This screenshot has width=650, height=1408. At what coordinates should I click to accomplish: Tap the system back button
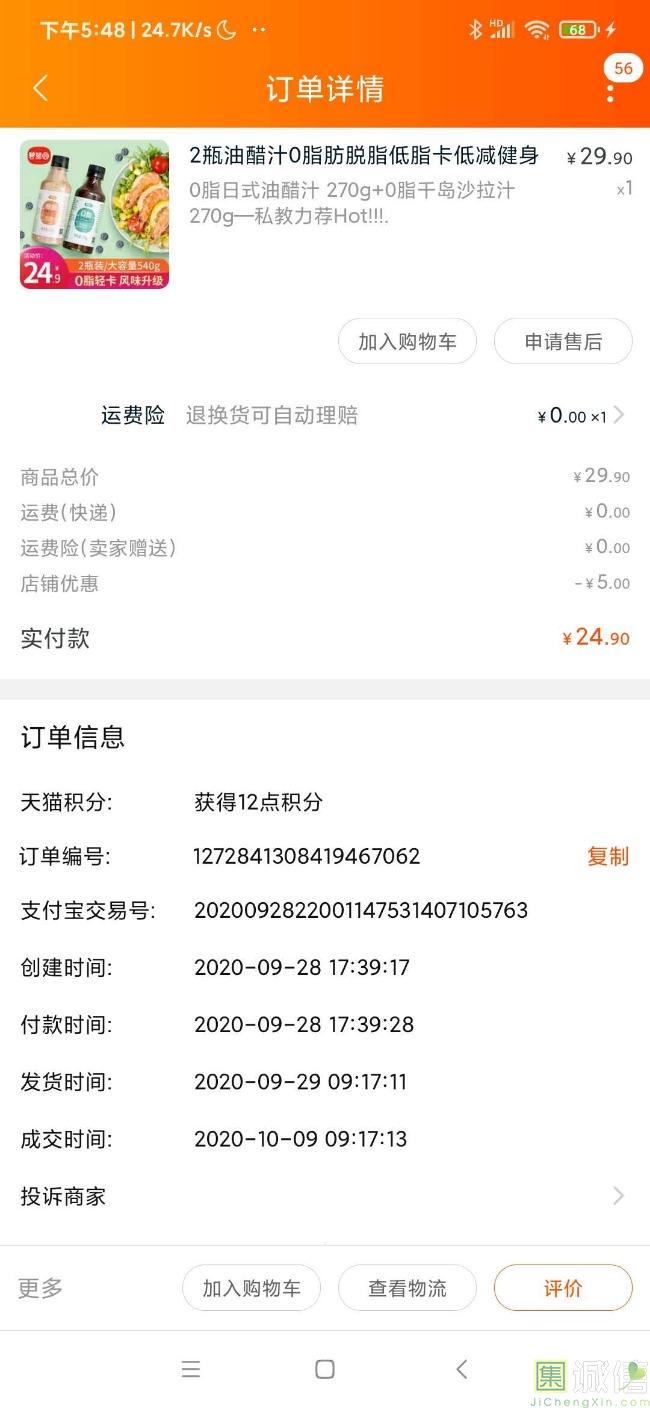pyautogui.click(x=460, y=1369)
